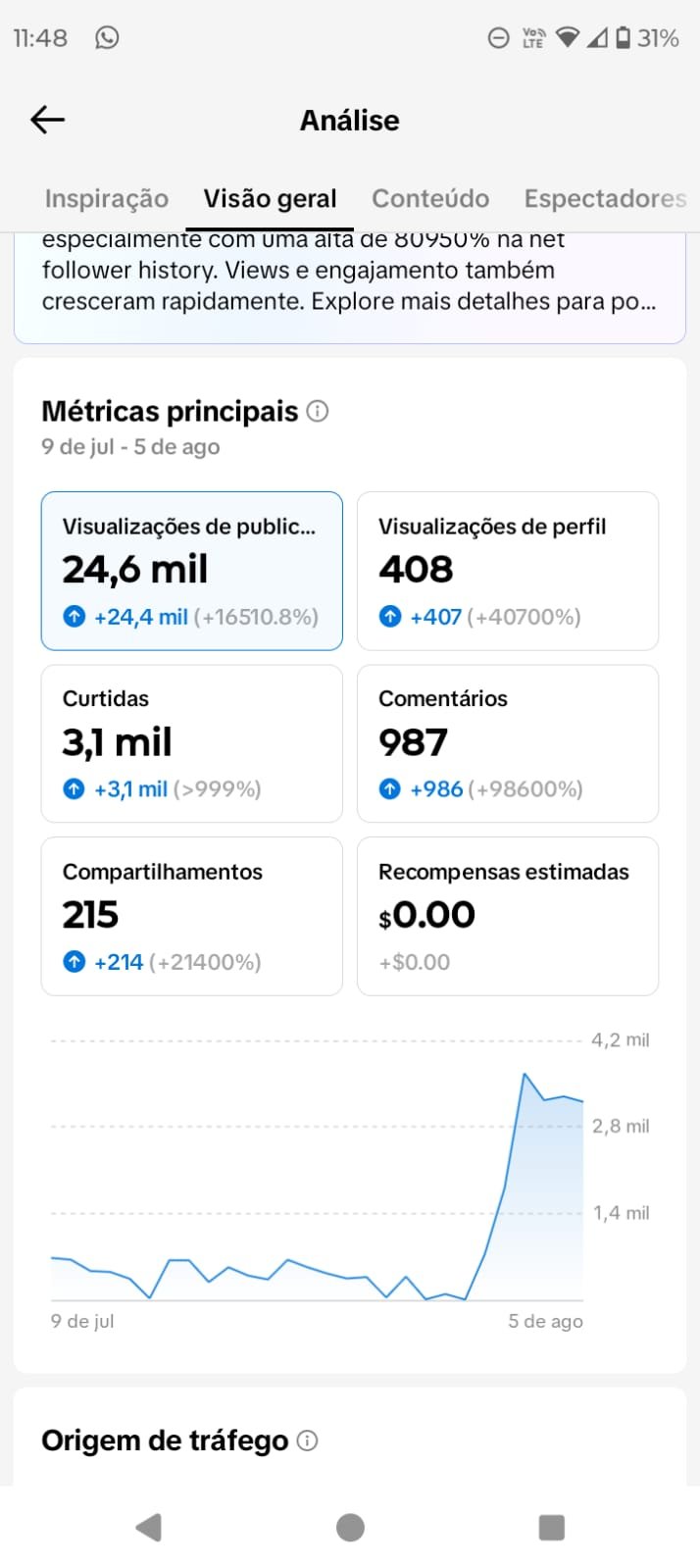Select the Comentários metric card
This screenshot has width=700, height=1568.
tap(508, 743)
